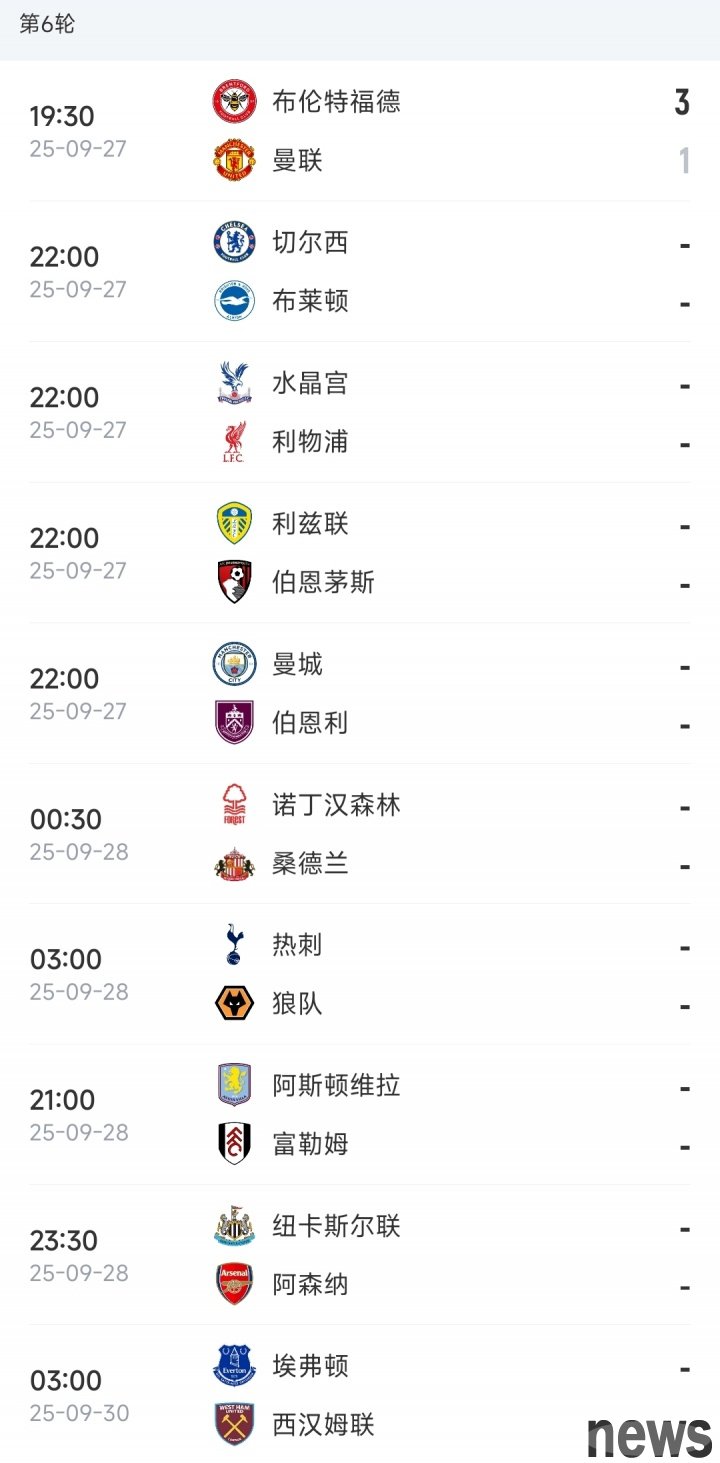720x1463 pixels.
Task: Open the 切尔西 vs 布莱顿 match
Action: tap(360, 272)
